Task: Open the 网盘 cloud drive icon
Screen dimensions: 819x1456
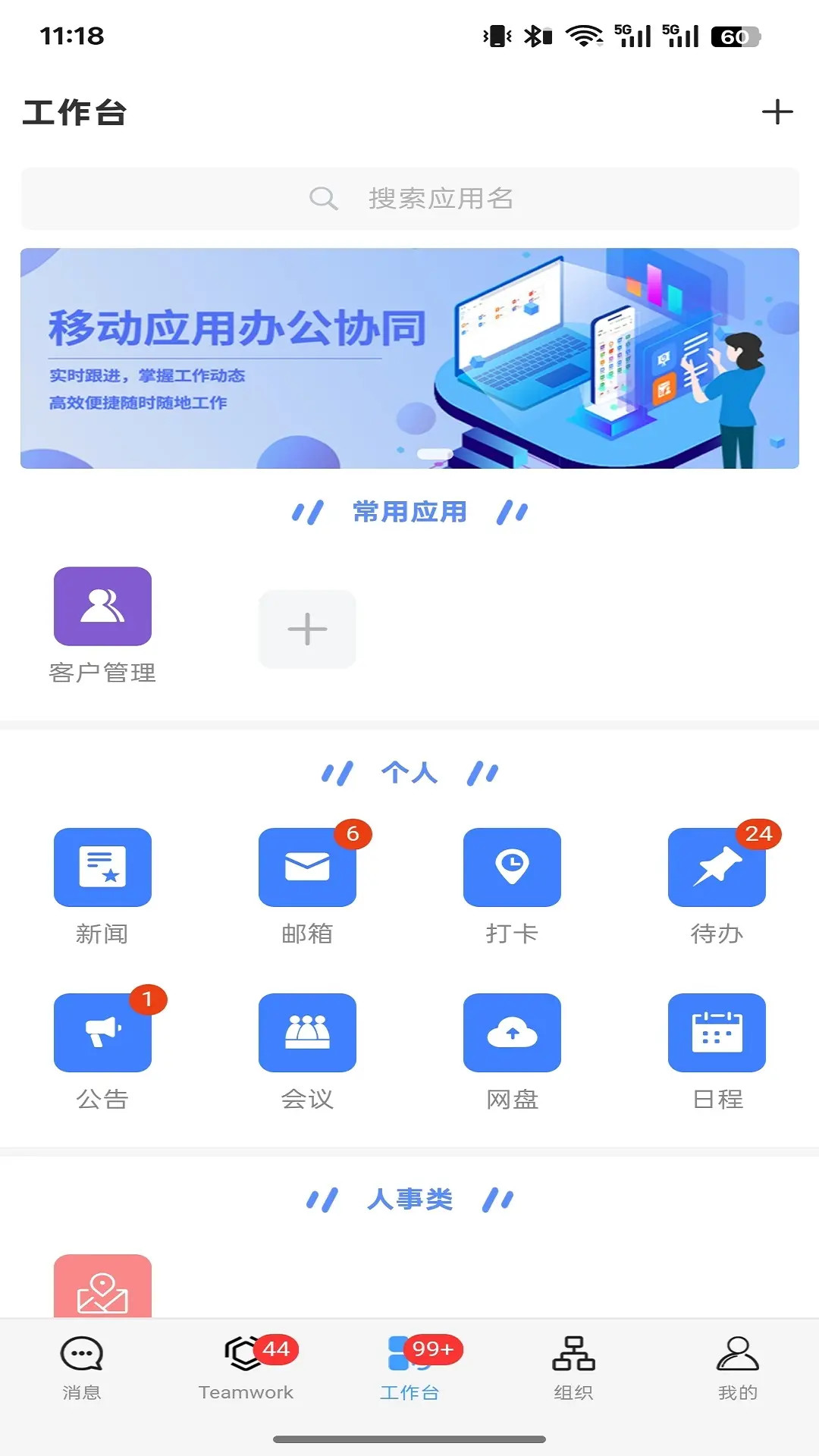Action: 512,1033
